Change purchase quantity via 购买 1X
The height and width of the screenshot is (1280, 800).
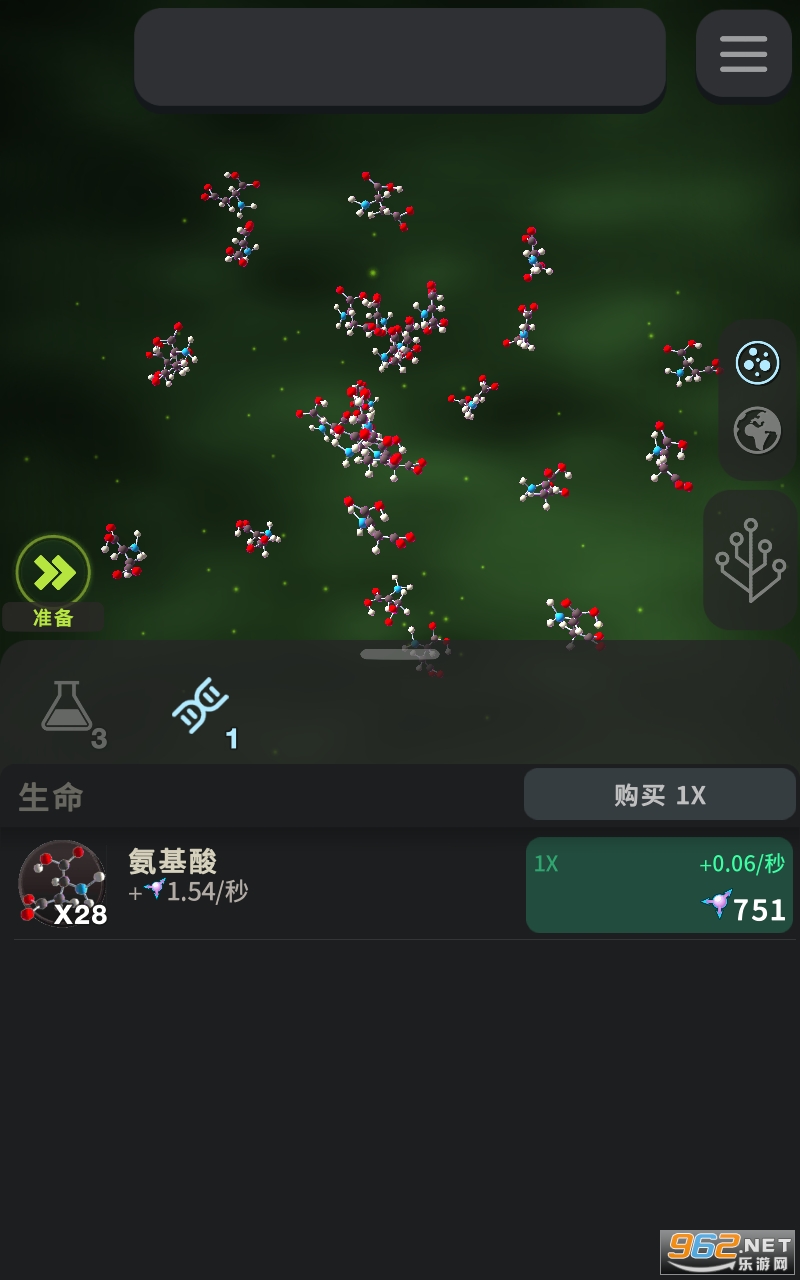click(660, 795)
